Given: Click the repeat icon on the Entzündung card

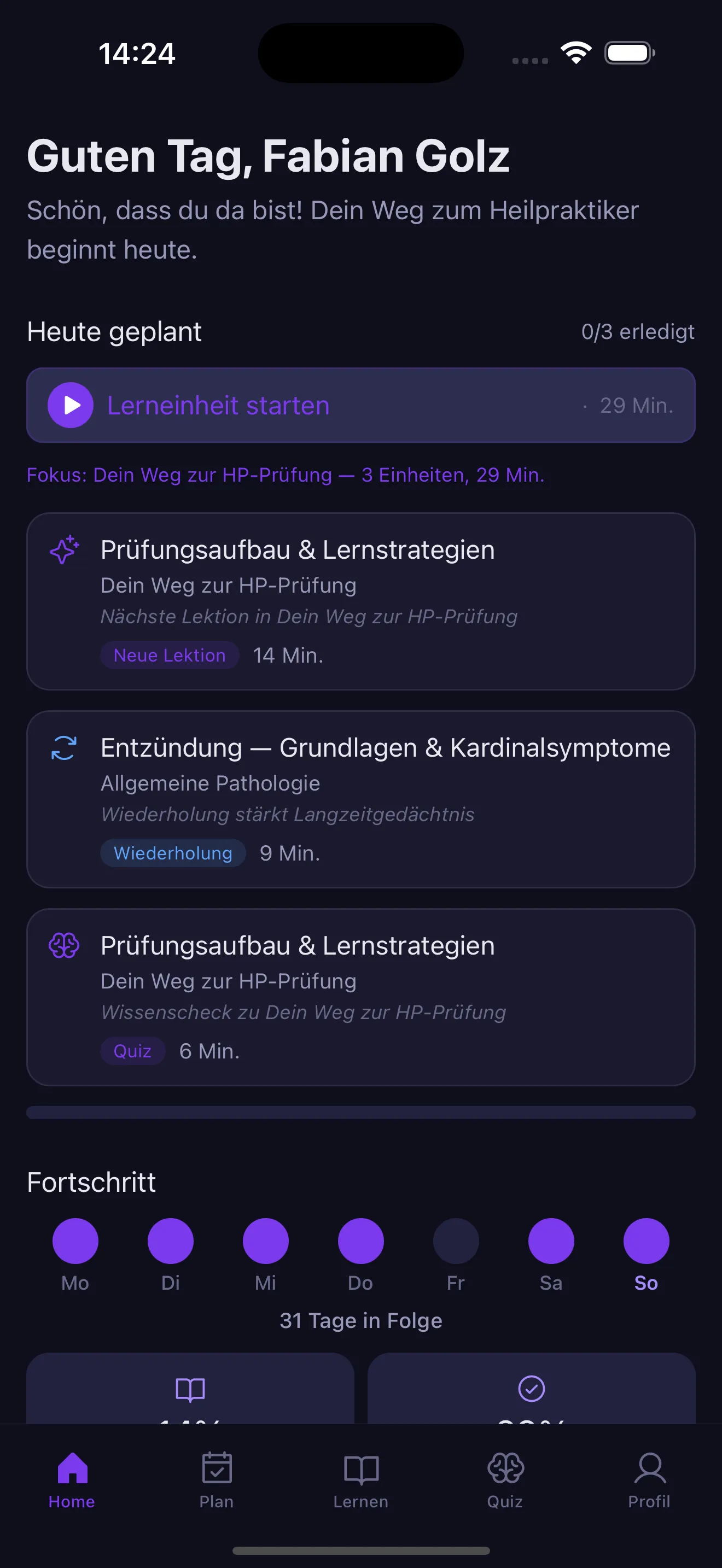Looking at the screenshot, I should [63, 748].
